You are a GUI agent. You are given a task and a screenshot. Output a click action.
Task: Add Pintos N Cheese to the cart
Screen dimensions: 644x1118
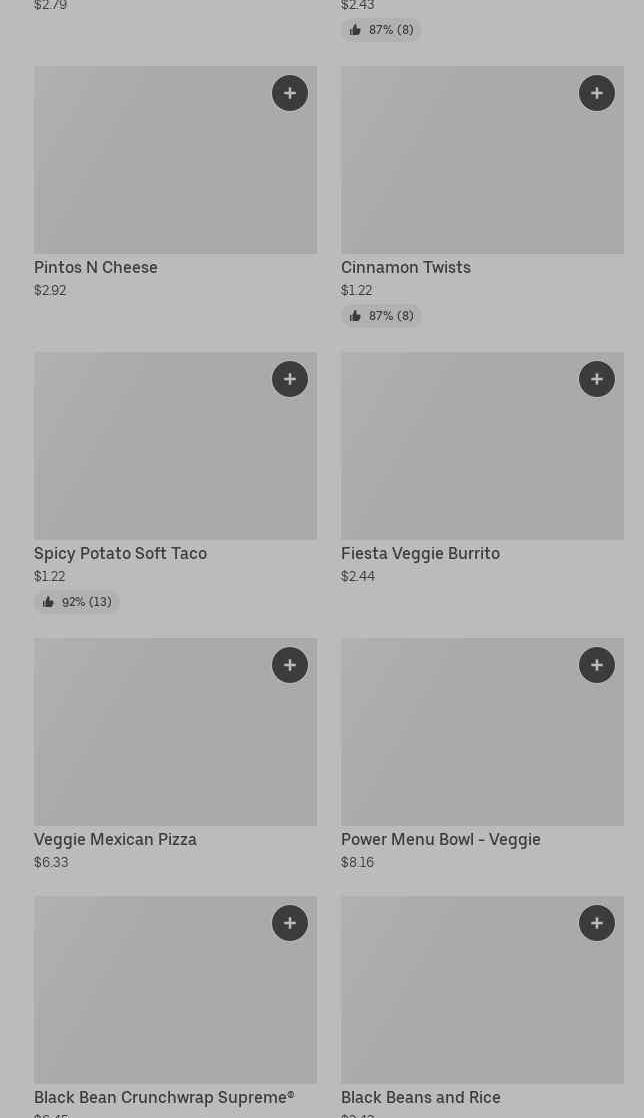point(290,93)
